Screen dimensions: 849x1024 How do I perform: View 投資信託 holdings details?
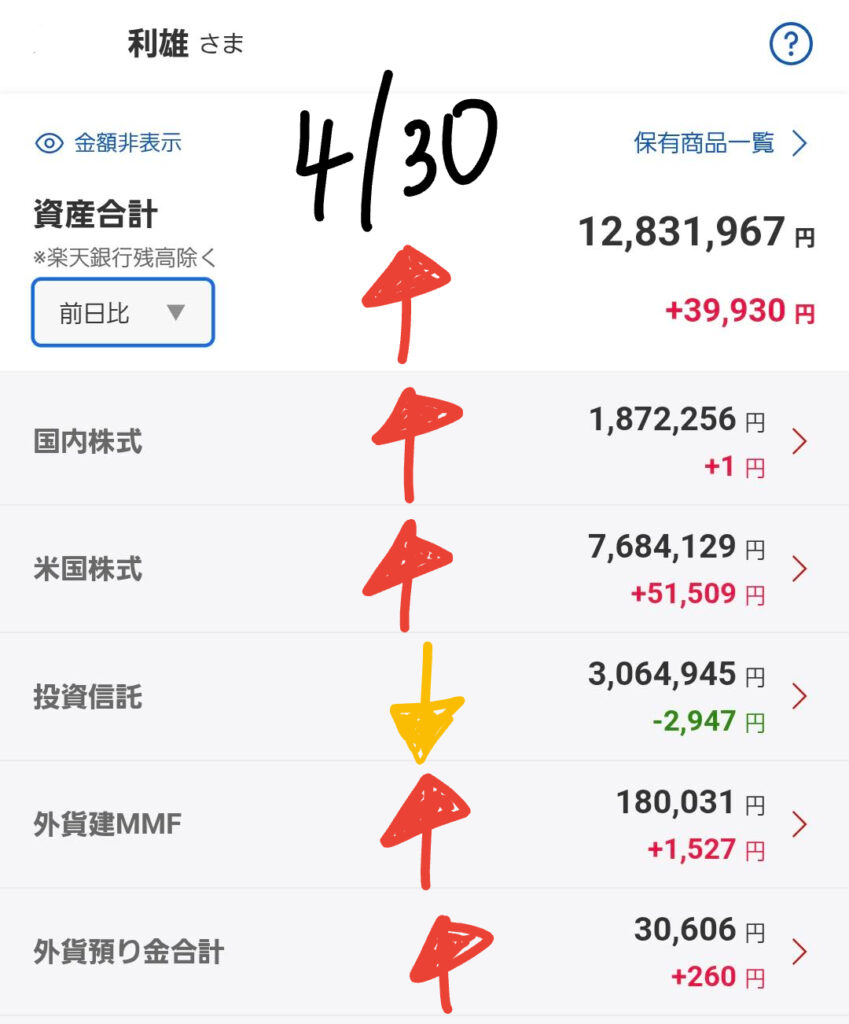pos(424,696)
